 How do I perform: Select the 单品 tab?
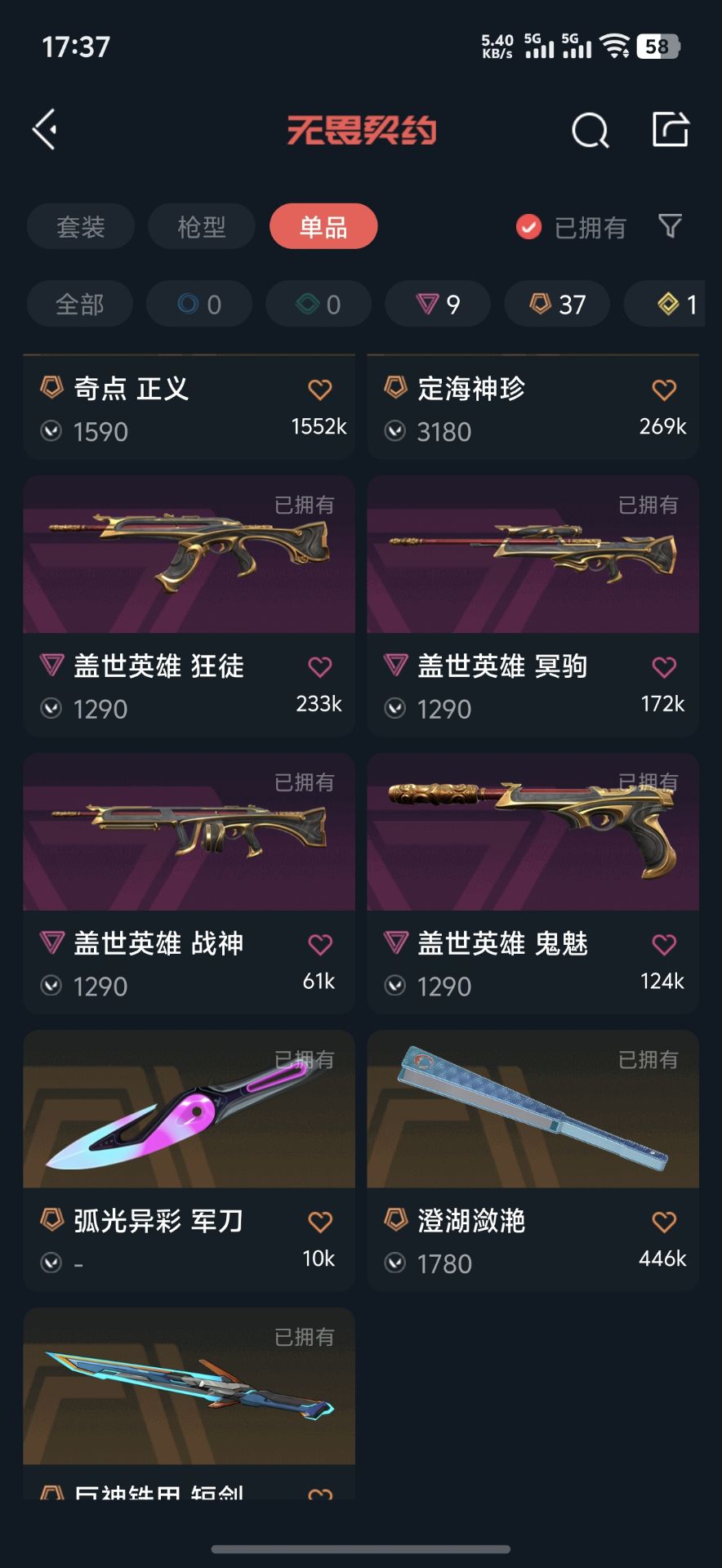point(323,226)
